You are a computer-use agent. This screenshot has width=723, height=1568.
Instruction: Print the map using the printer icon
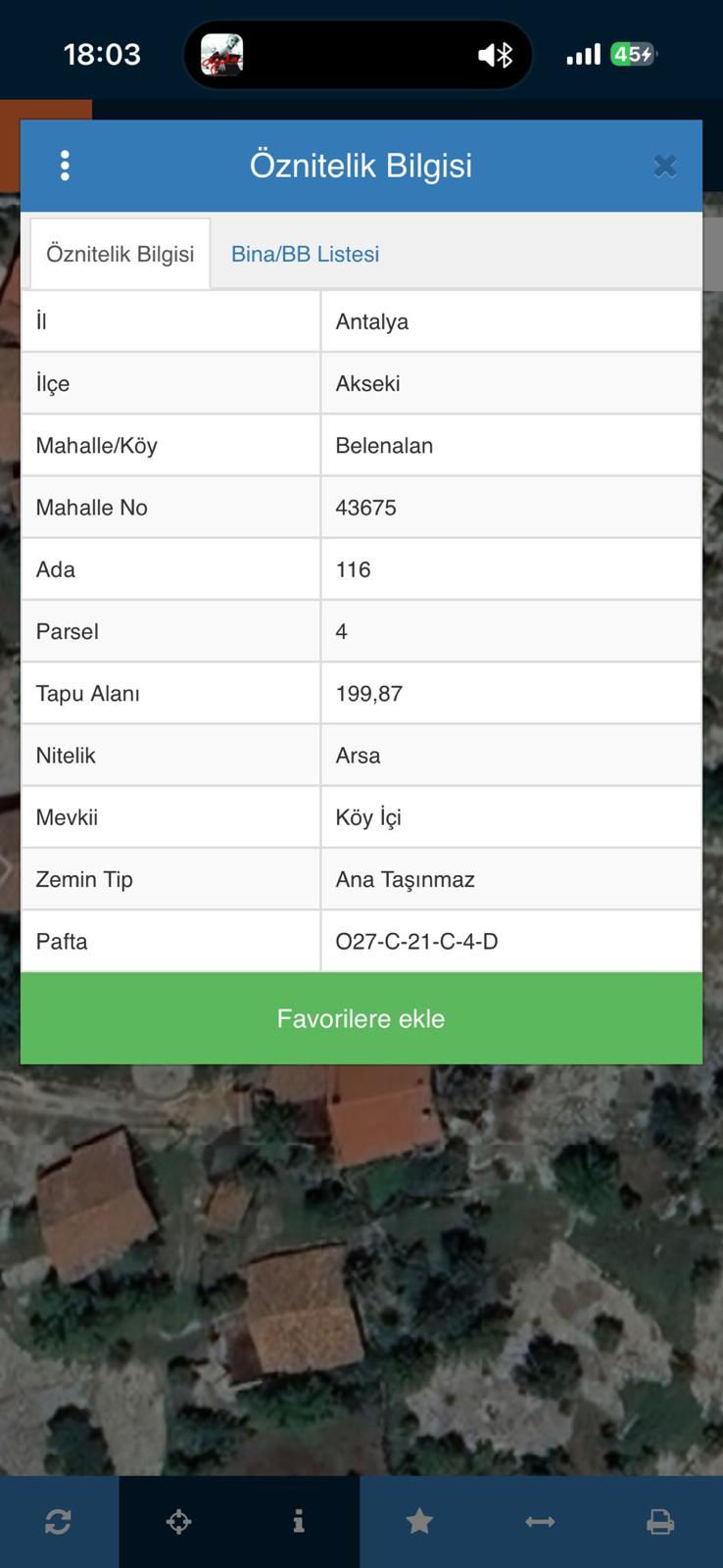click(x=660, y=1522)
